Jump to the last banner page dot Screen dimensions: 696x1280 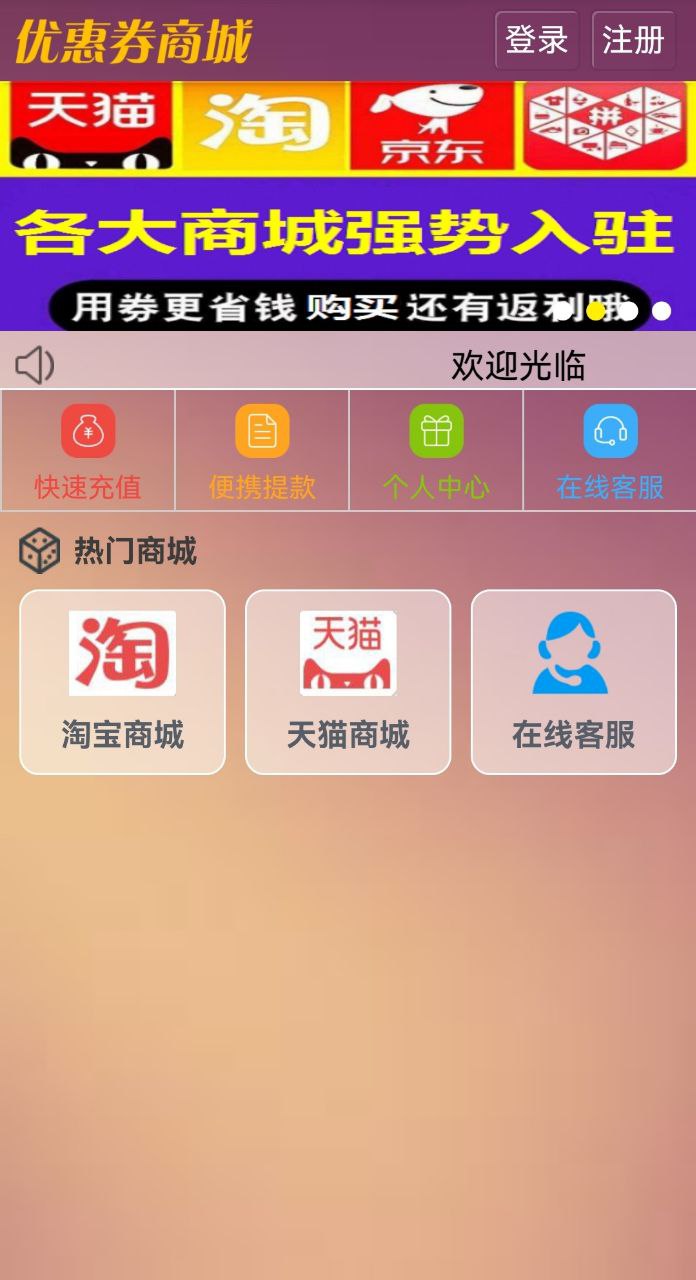(661, 311)
